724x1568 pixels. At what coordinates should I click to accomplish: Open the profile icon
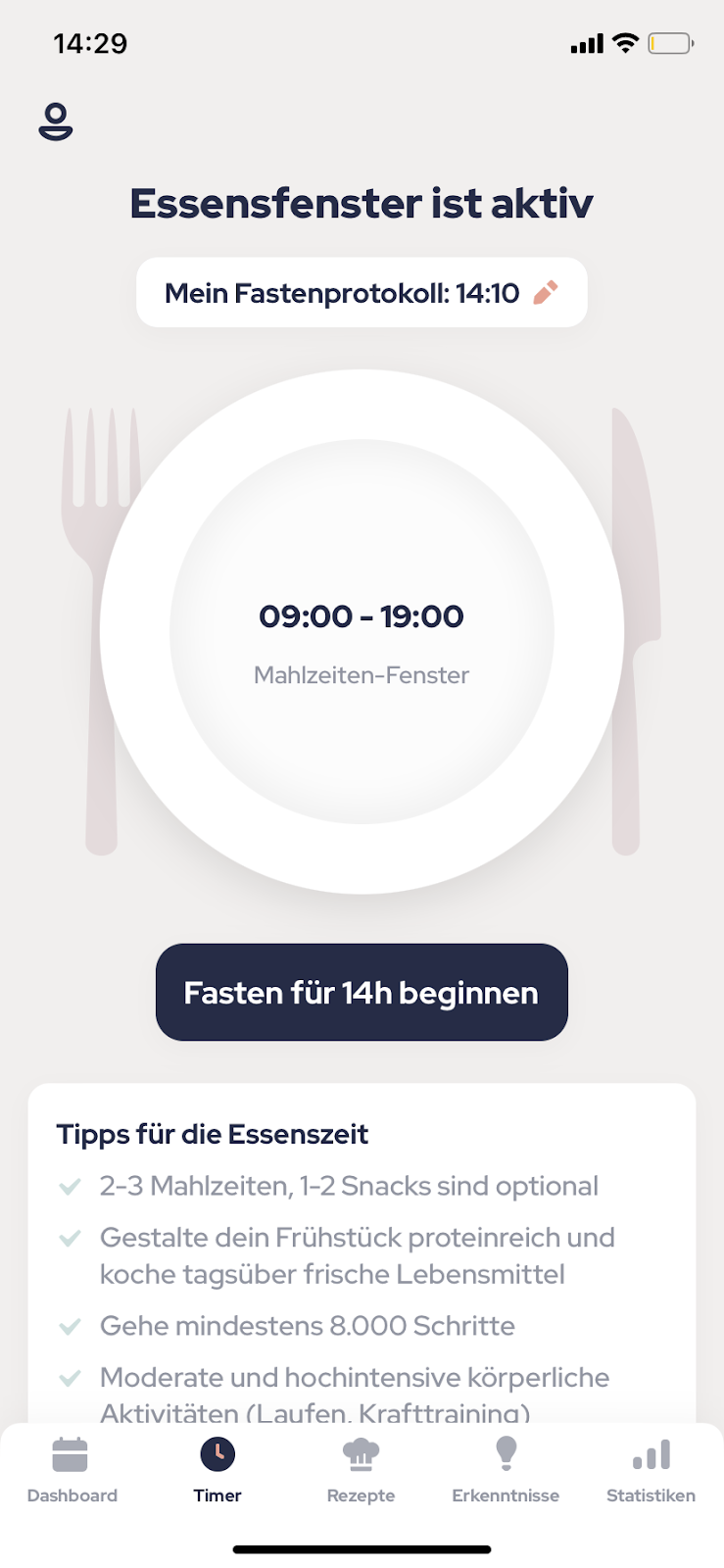coord(56,122)
